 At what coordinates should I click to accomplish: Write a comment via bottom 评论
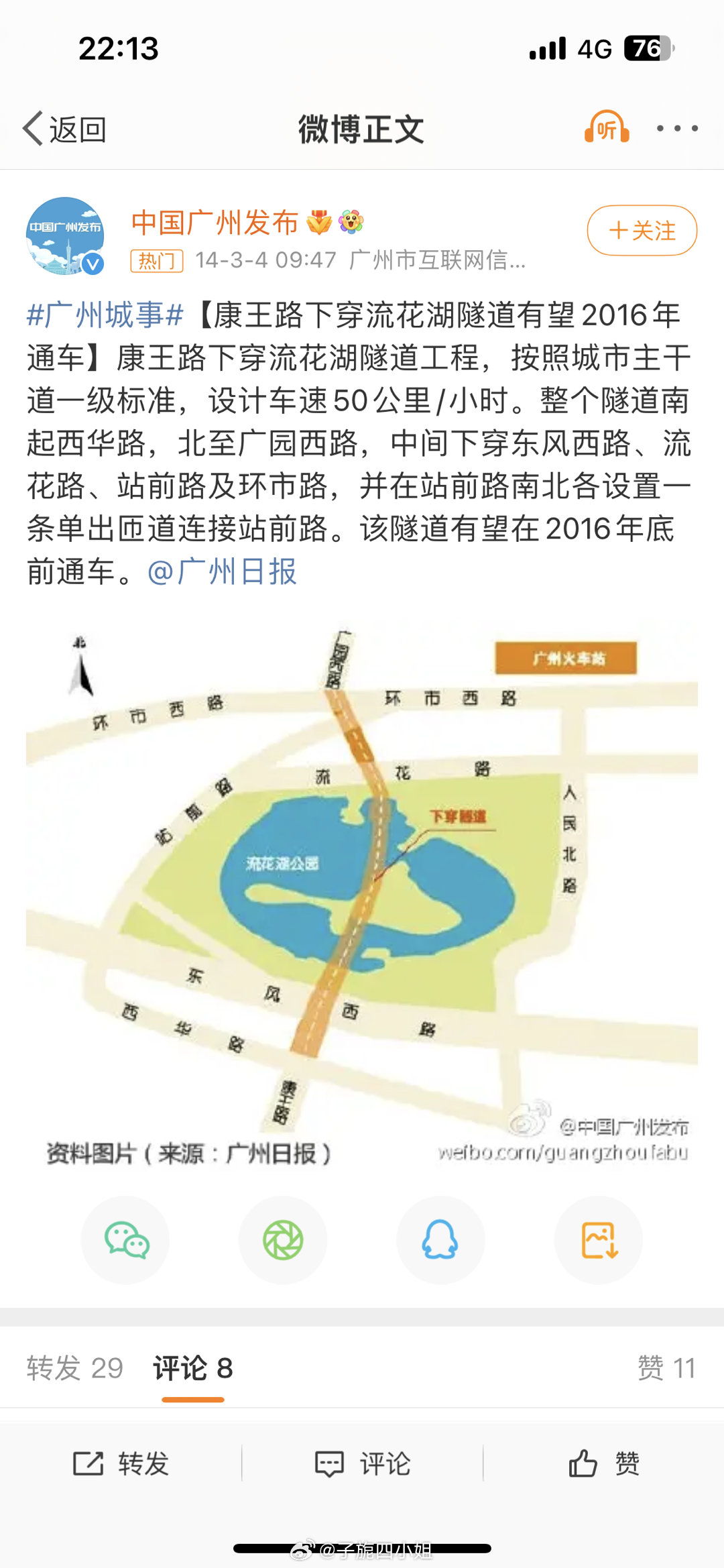coord(363,1463)
